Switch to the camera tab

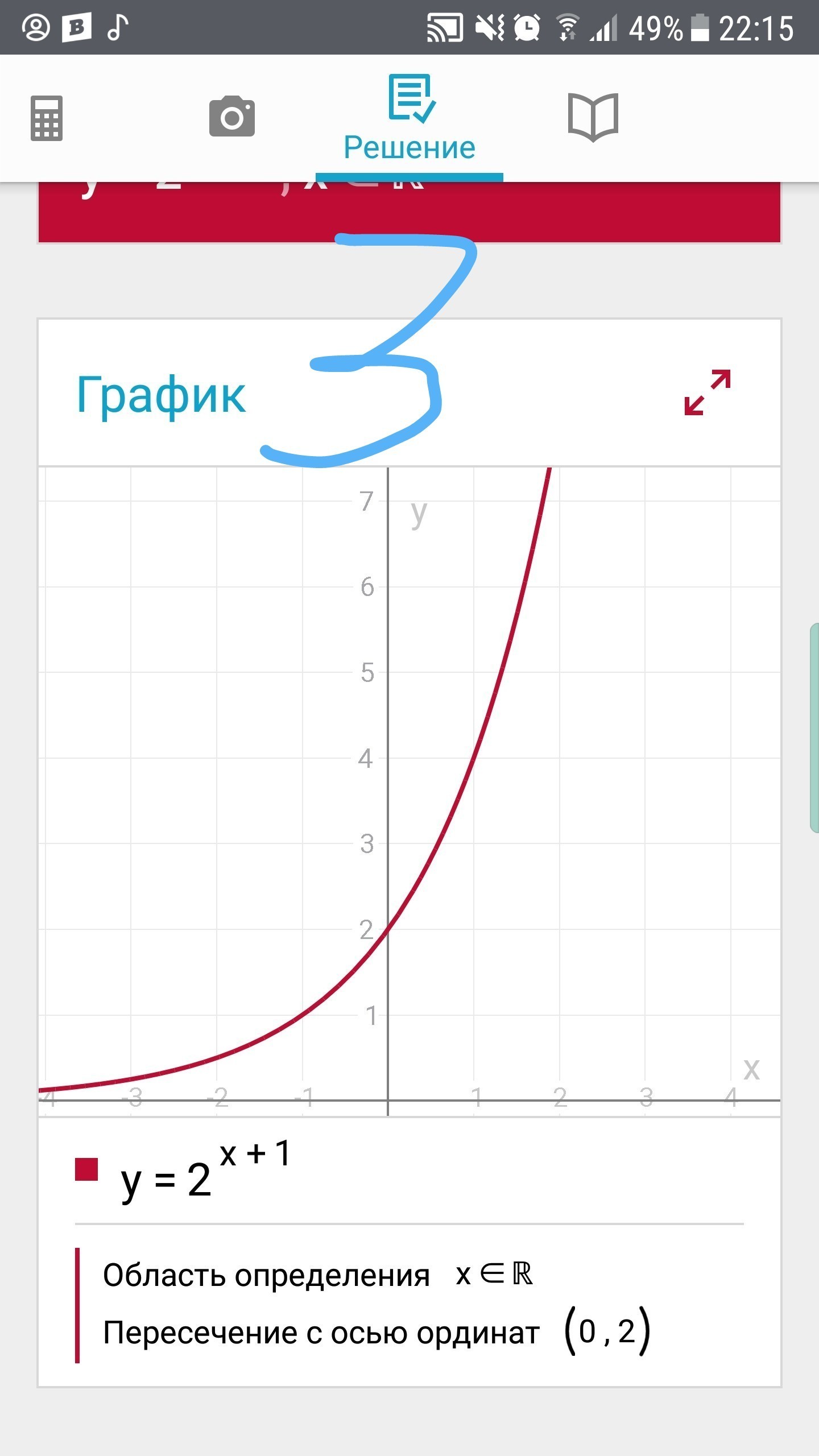[232, 117]
